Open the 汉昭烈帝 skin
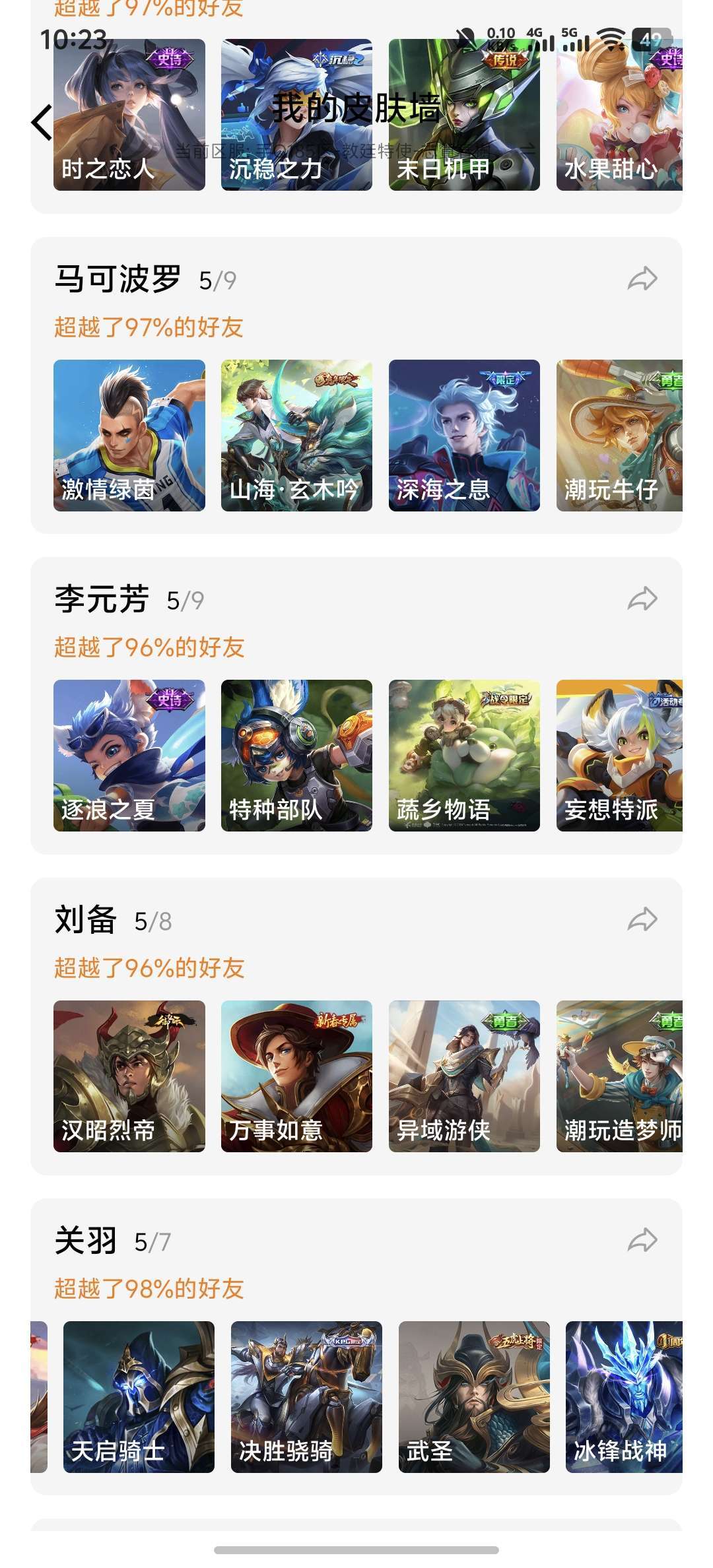 pos(129,1076)
